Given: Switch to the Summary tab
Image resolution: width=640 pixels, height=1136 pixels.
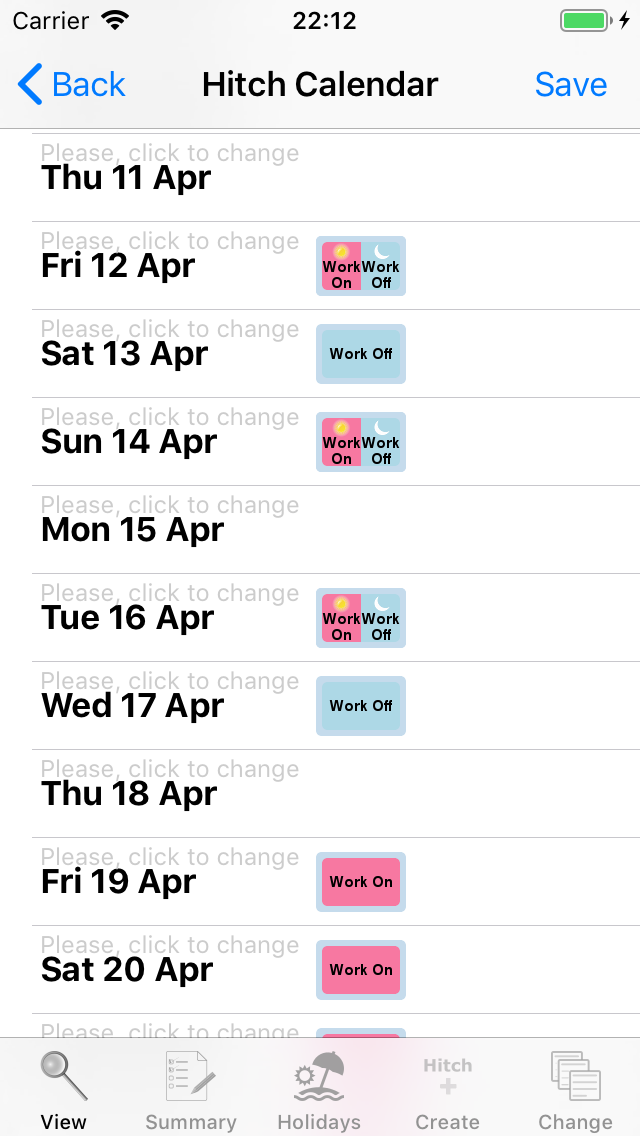Looking at the screenshot, I should coord(191,1089).
